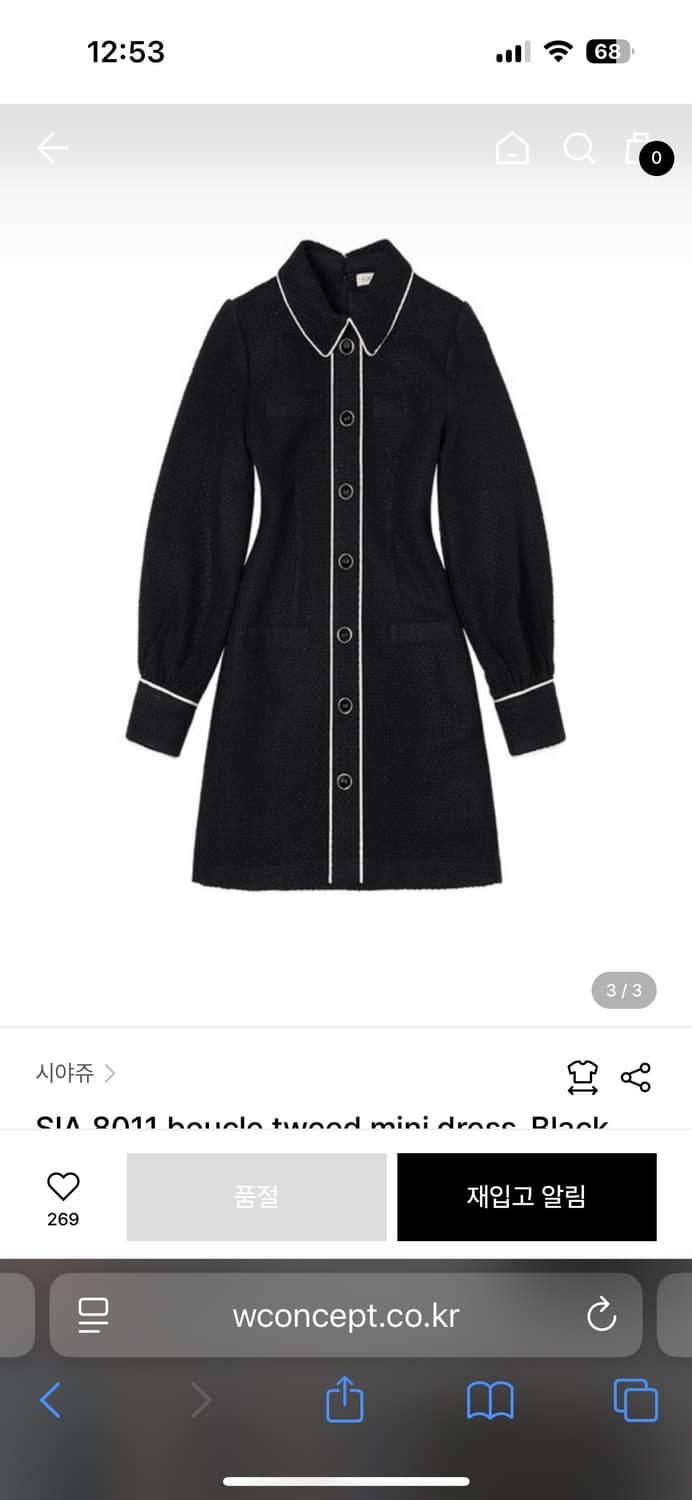Tap the wconcept.co.kr address bar
Viewport: 692px width, 1500px height.
[345, 1315]
